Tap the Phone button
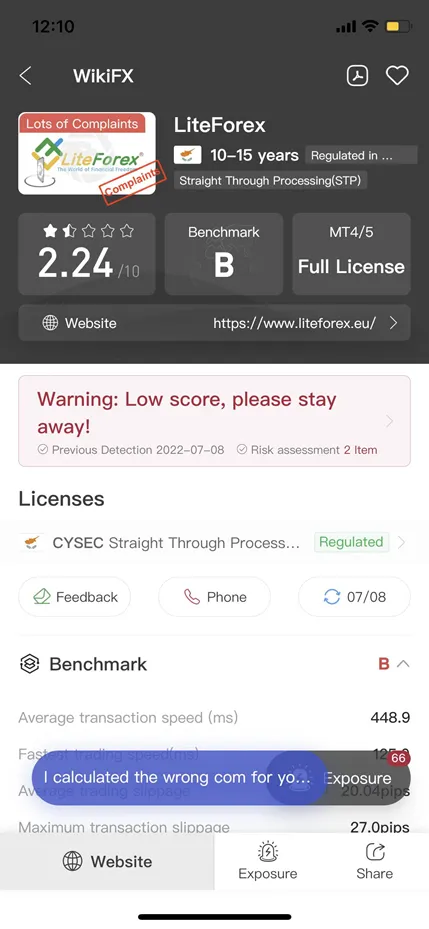 click(214, 597)
